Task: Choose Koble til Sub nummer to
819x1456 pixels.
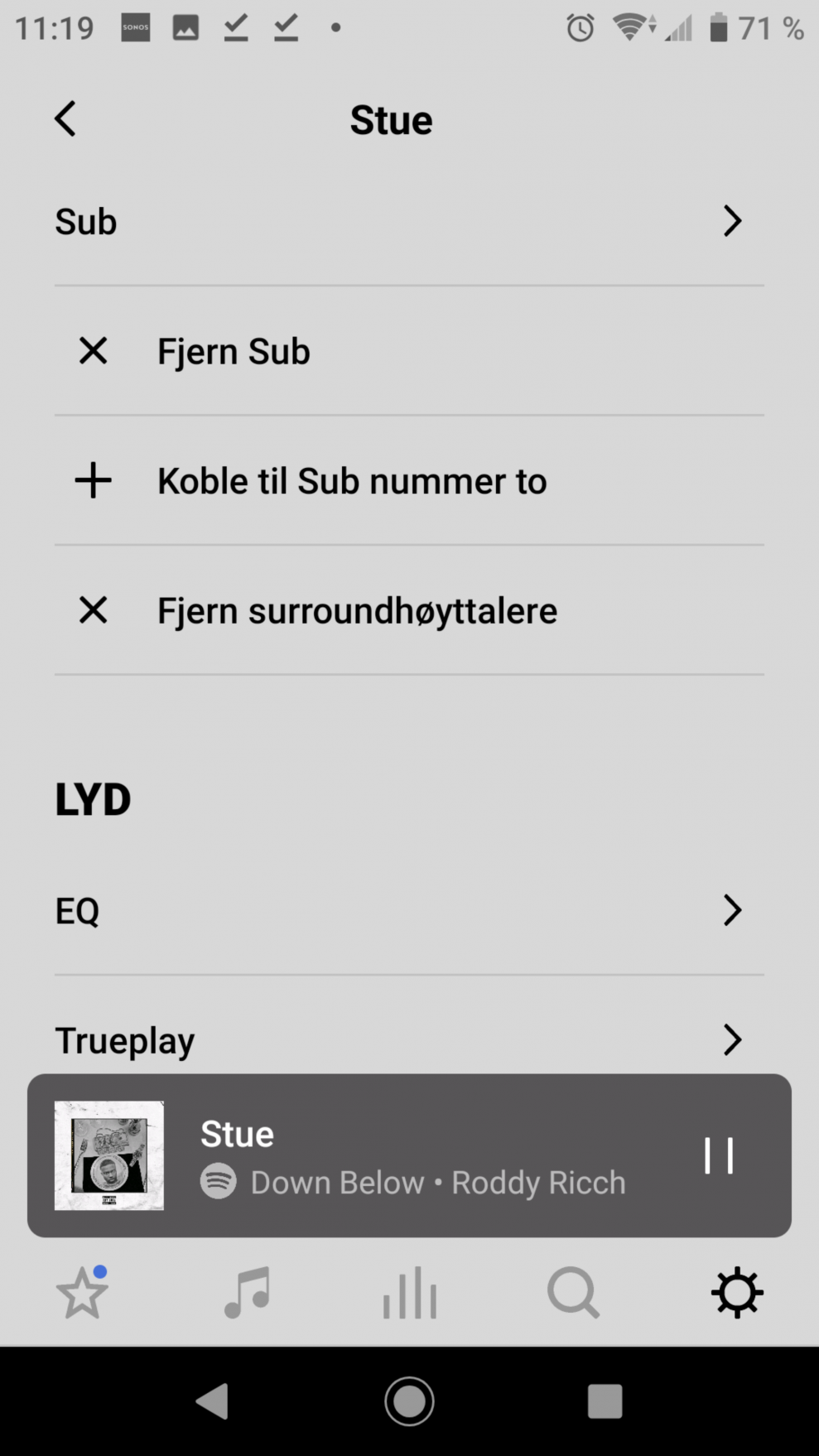Action: coord(409,481)
